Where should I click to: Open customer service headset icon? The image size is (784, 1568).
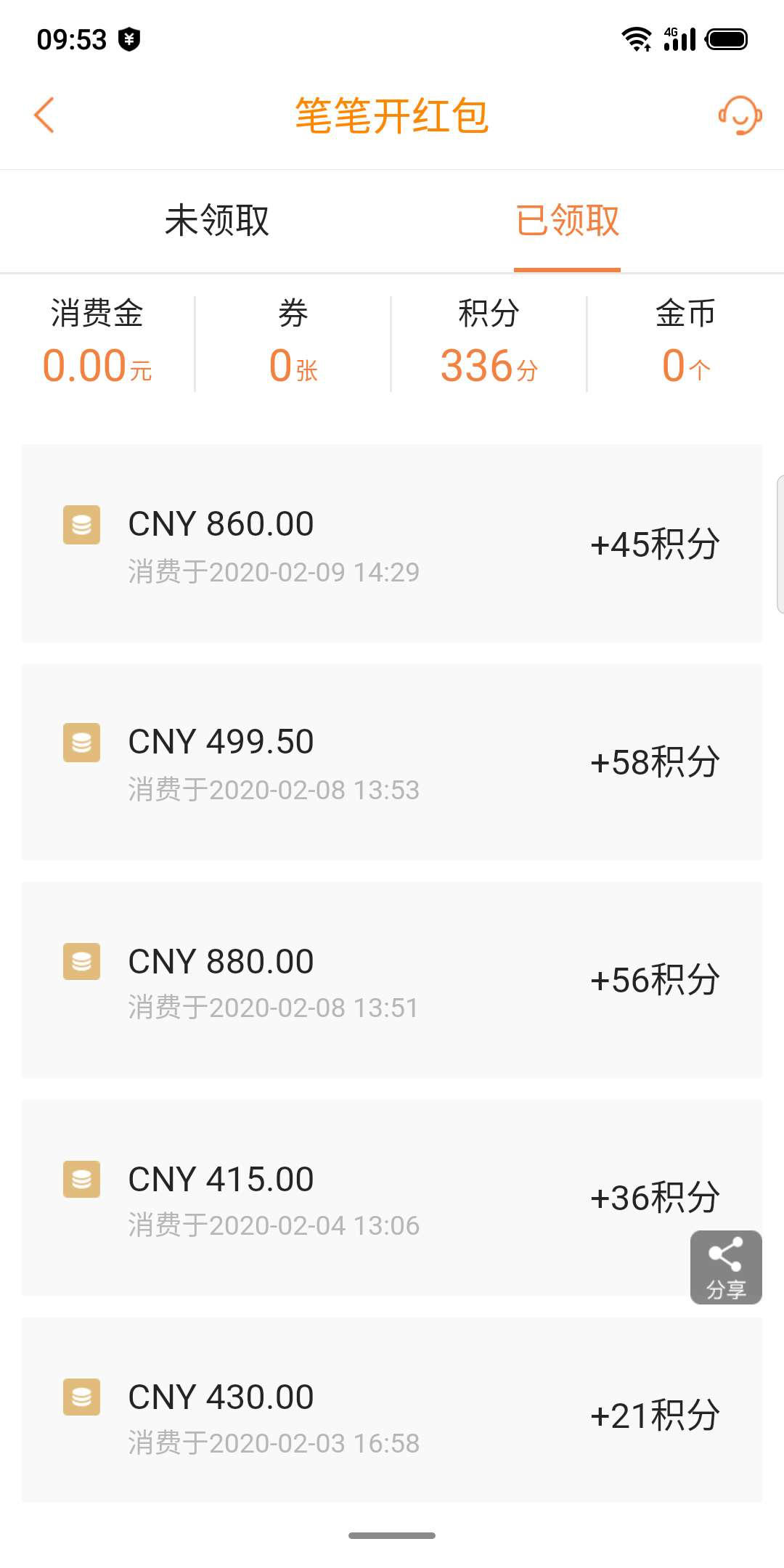740,115
